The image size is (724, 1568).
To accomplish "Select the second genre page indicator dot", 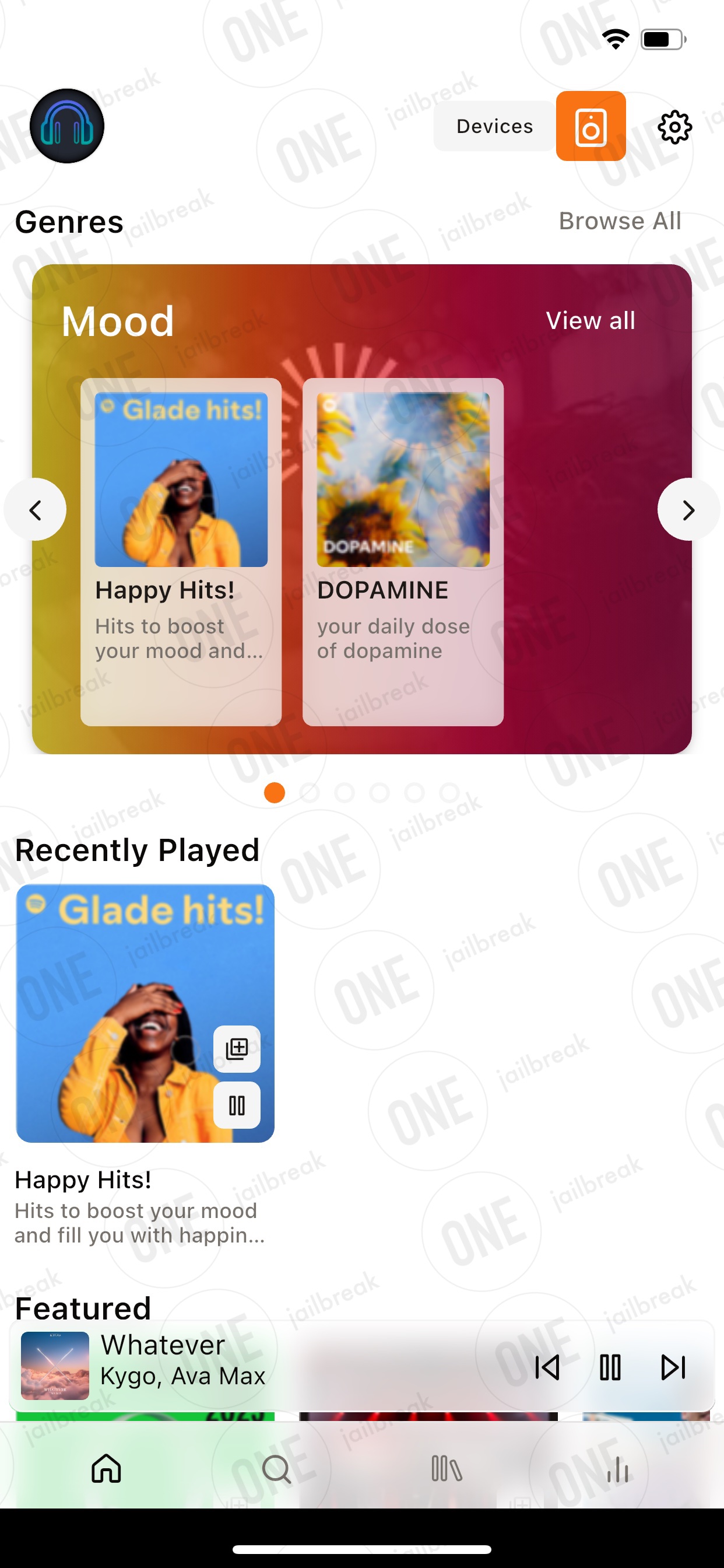I will (x=310, y=793).
